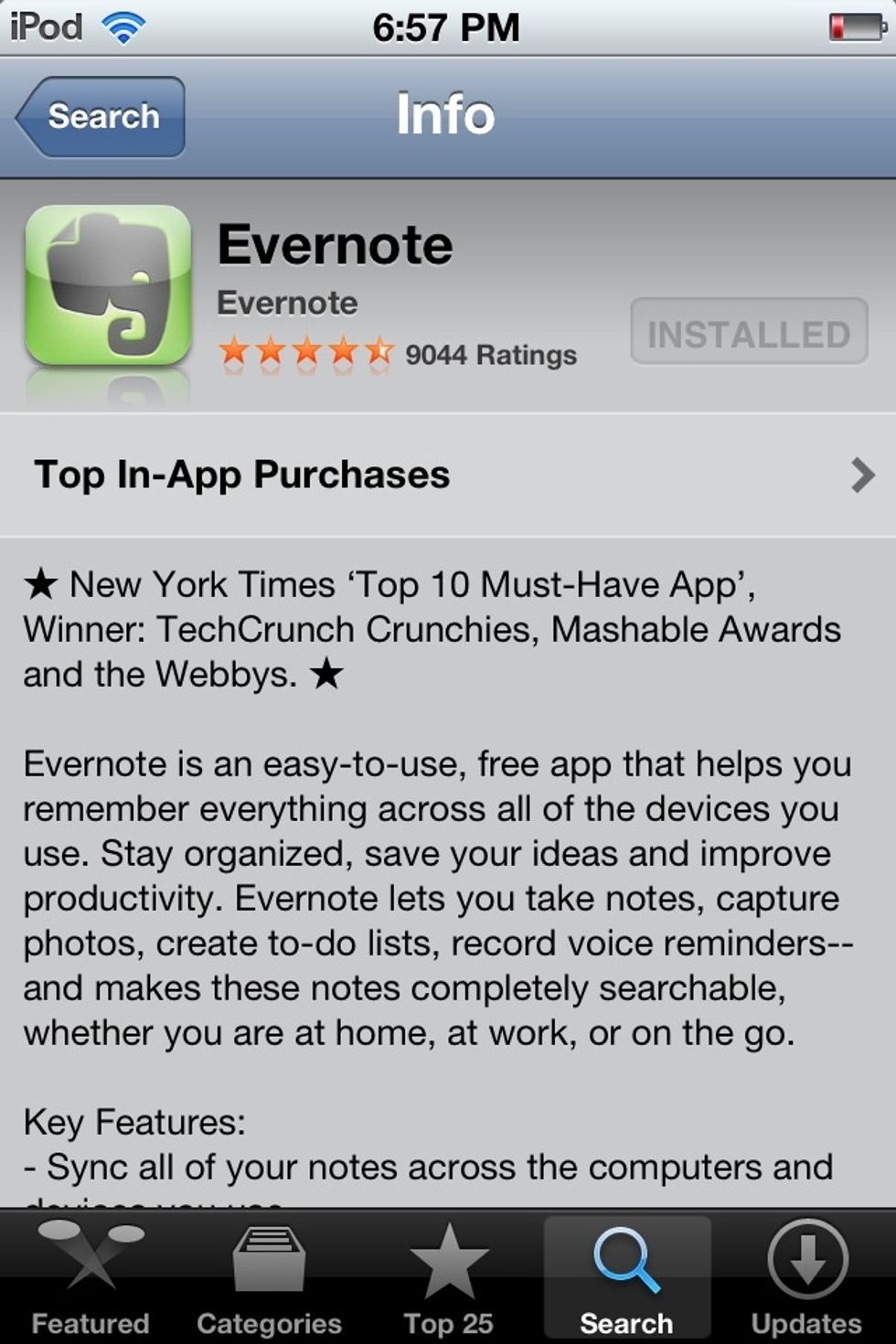896x1344 pixels.
Task: Go back to Search results
Action: 101,117
